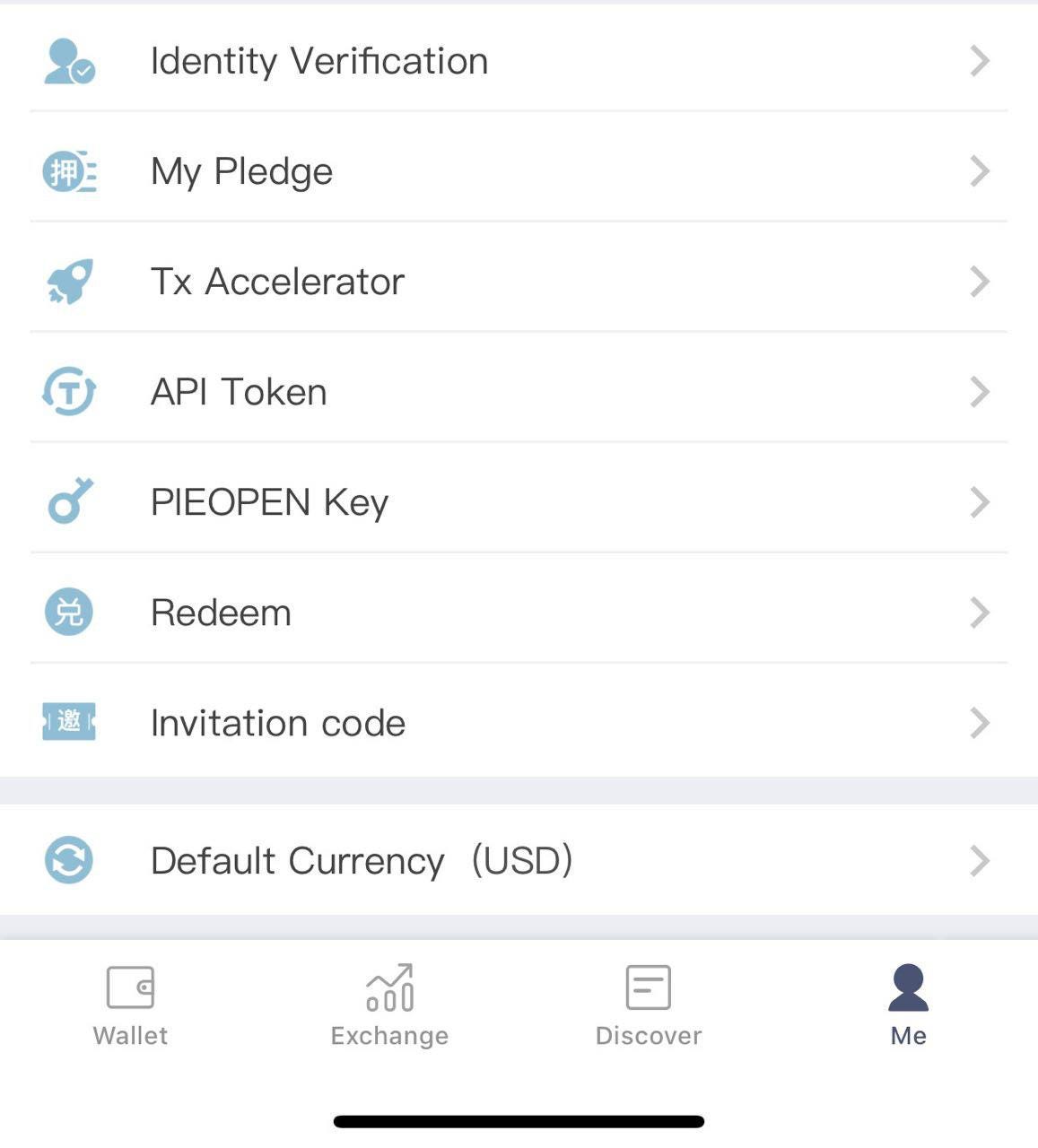Click the PIEOPEN Key icon
Image resolution: width=1038 pixels, height=1148 pixels.
point(69,501)
